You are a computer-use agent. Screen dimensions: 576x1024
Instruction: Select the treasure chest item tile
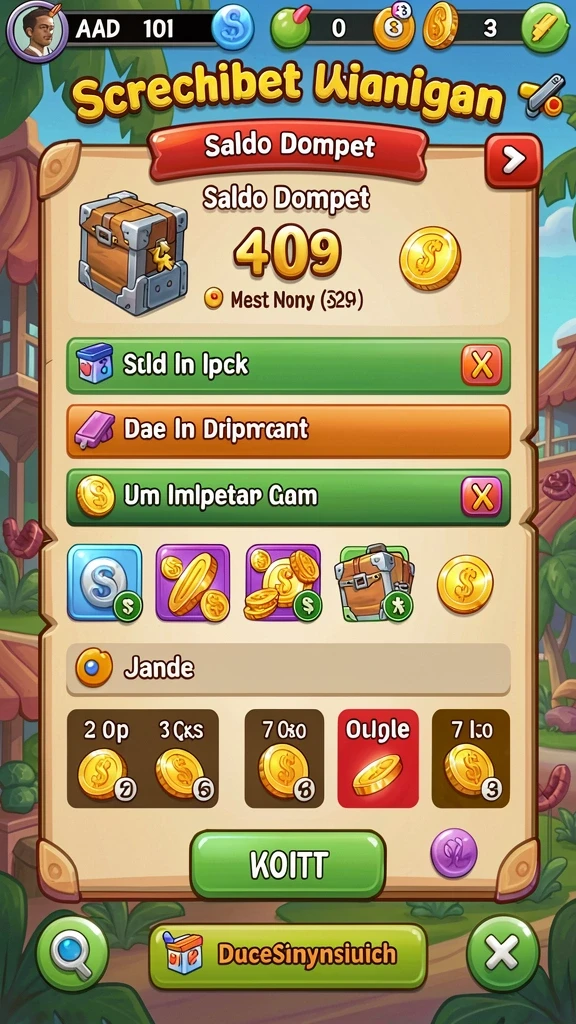tap(374, 583)
